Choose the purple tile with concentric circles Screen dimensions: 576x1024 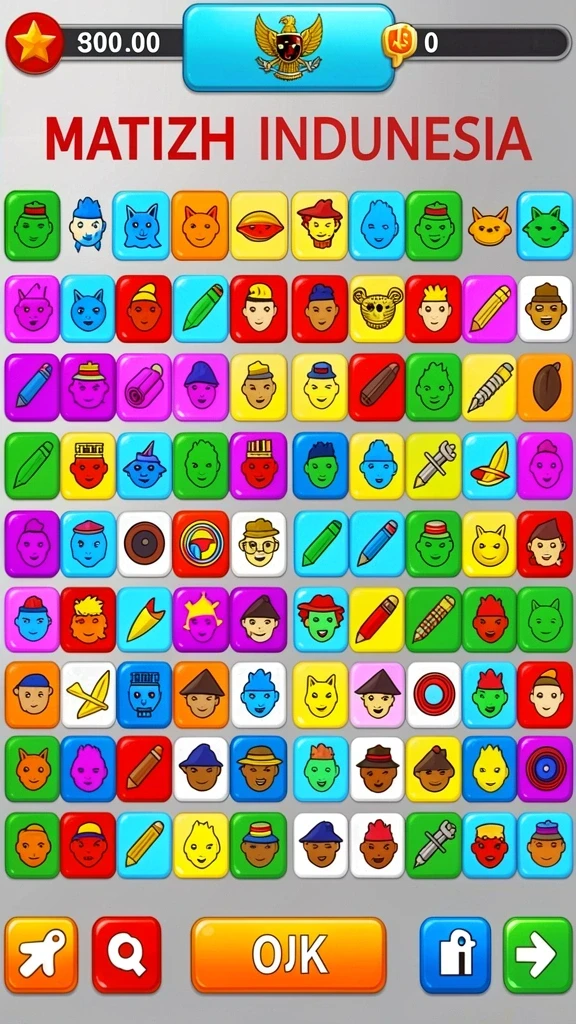(545, 769)
